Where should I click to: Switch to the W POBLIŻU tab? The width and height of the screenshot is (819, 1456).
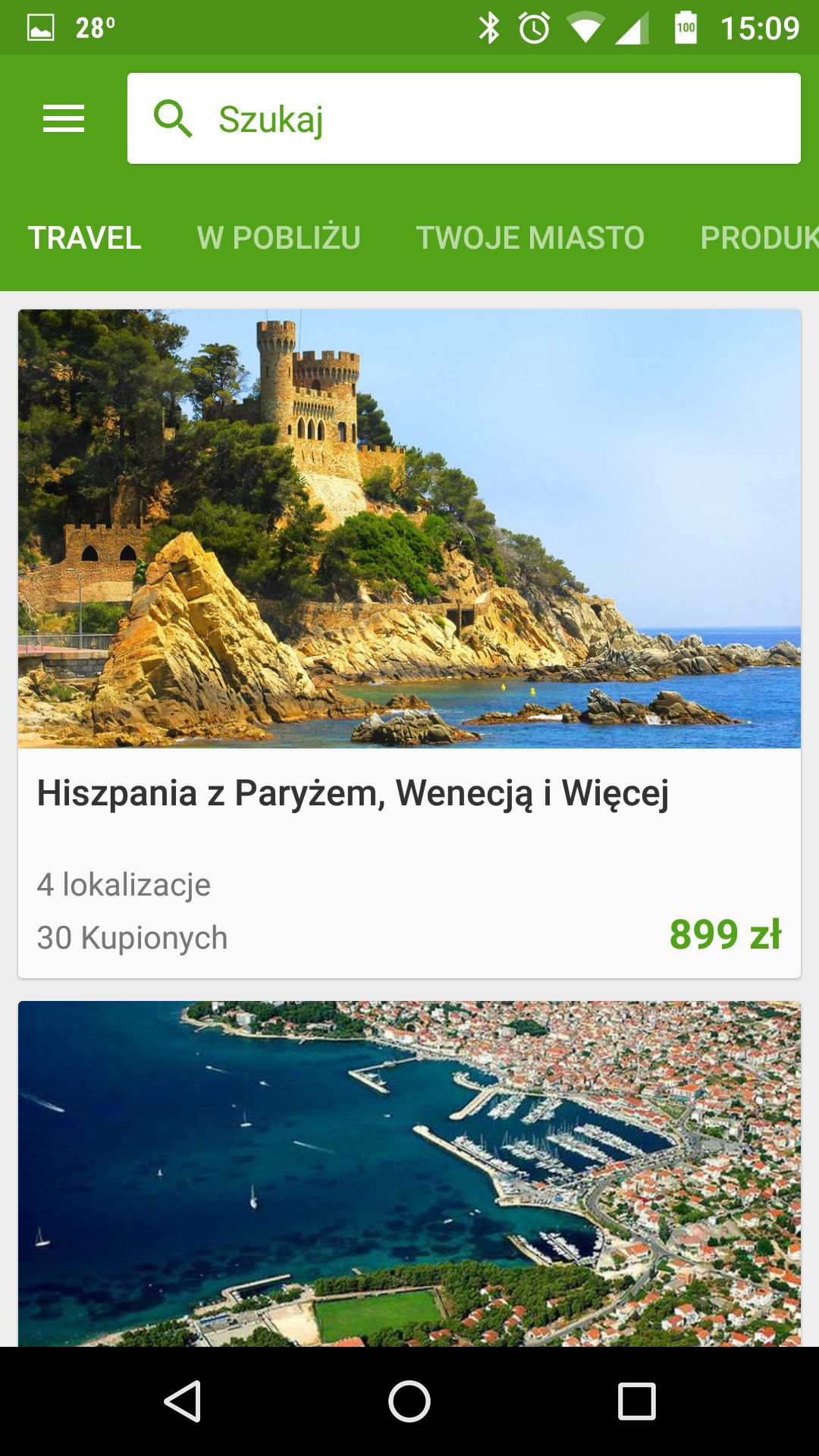278,238
